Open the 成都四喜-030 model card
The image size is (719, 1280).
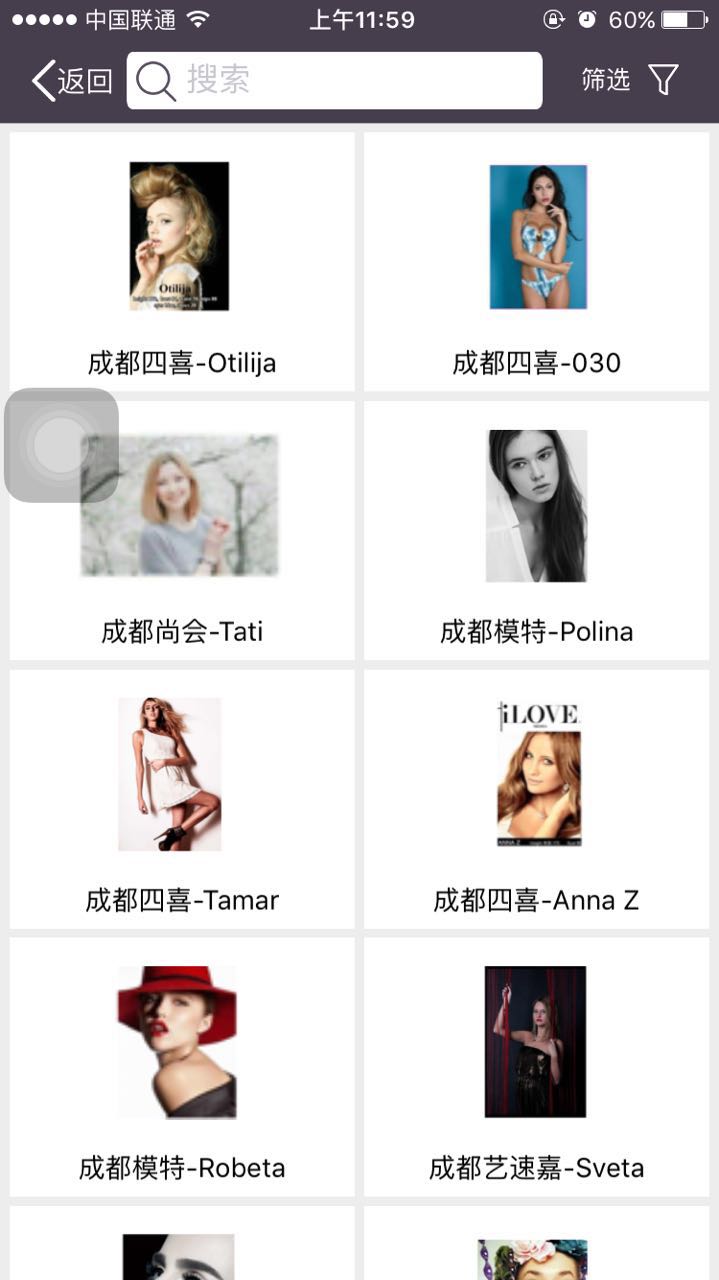(x=536, y=261)
